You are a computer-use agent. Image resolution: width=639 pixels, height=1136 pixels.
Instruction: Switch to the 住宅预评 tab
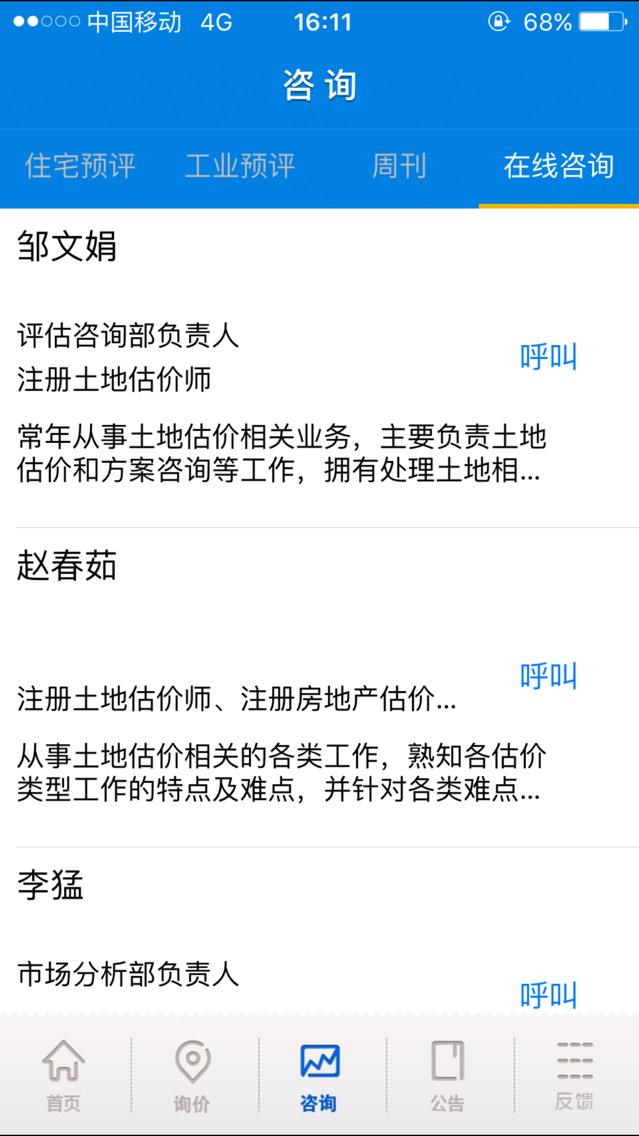pyautogui.click(x=80, y=167)
